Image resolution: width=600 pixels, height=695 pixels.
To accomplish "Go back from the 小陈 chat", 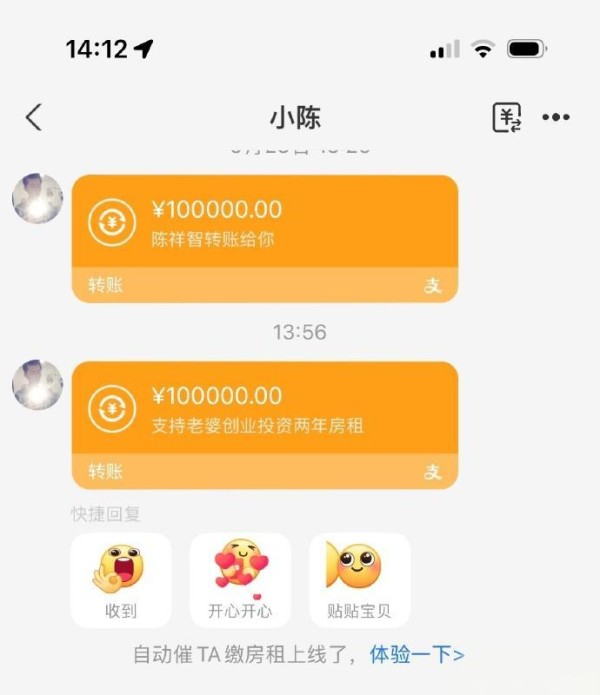I will 34,117.
